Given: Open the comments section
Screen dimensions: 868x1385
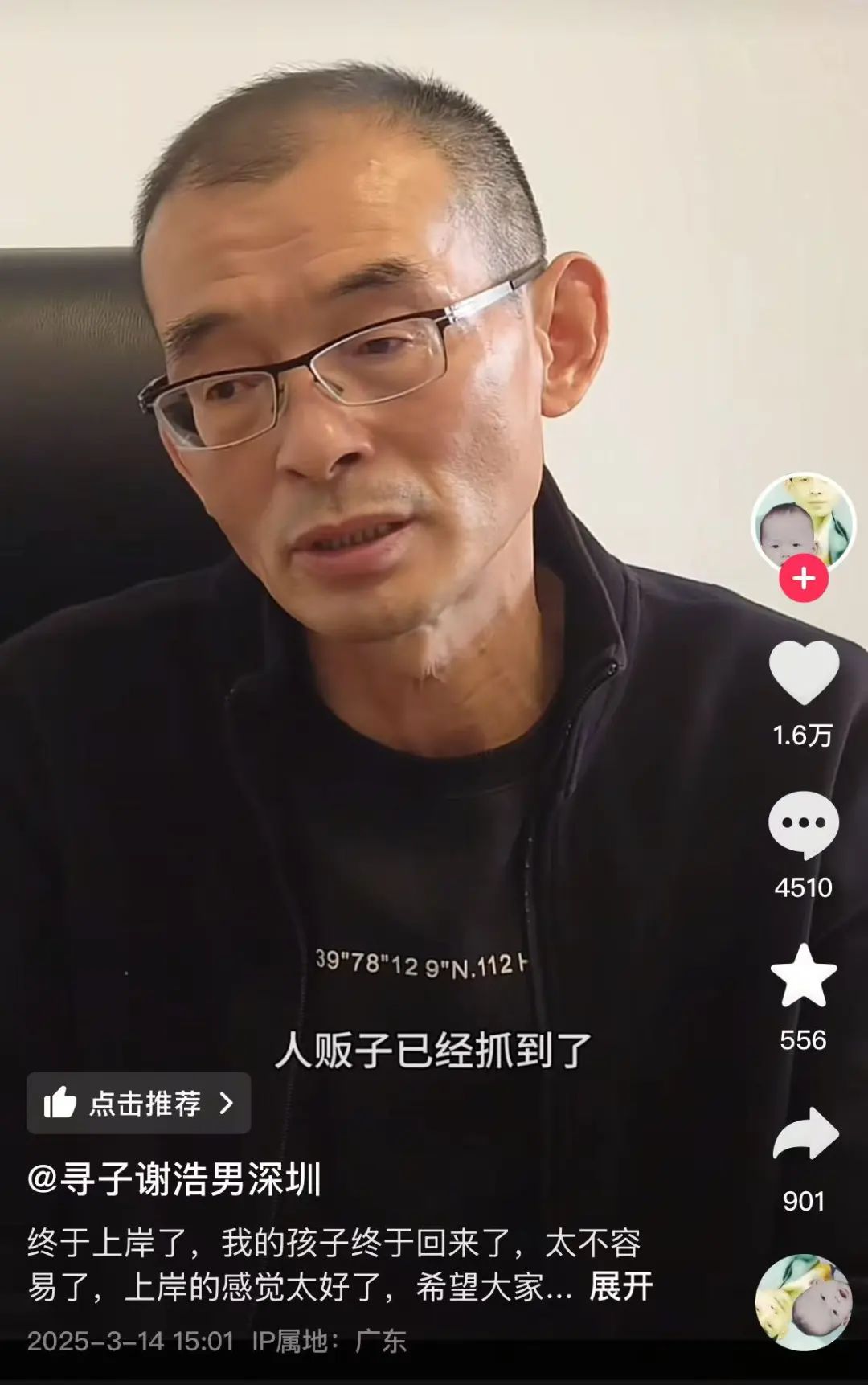Looking at the screenshot, I should click(804, 825).
